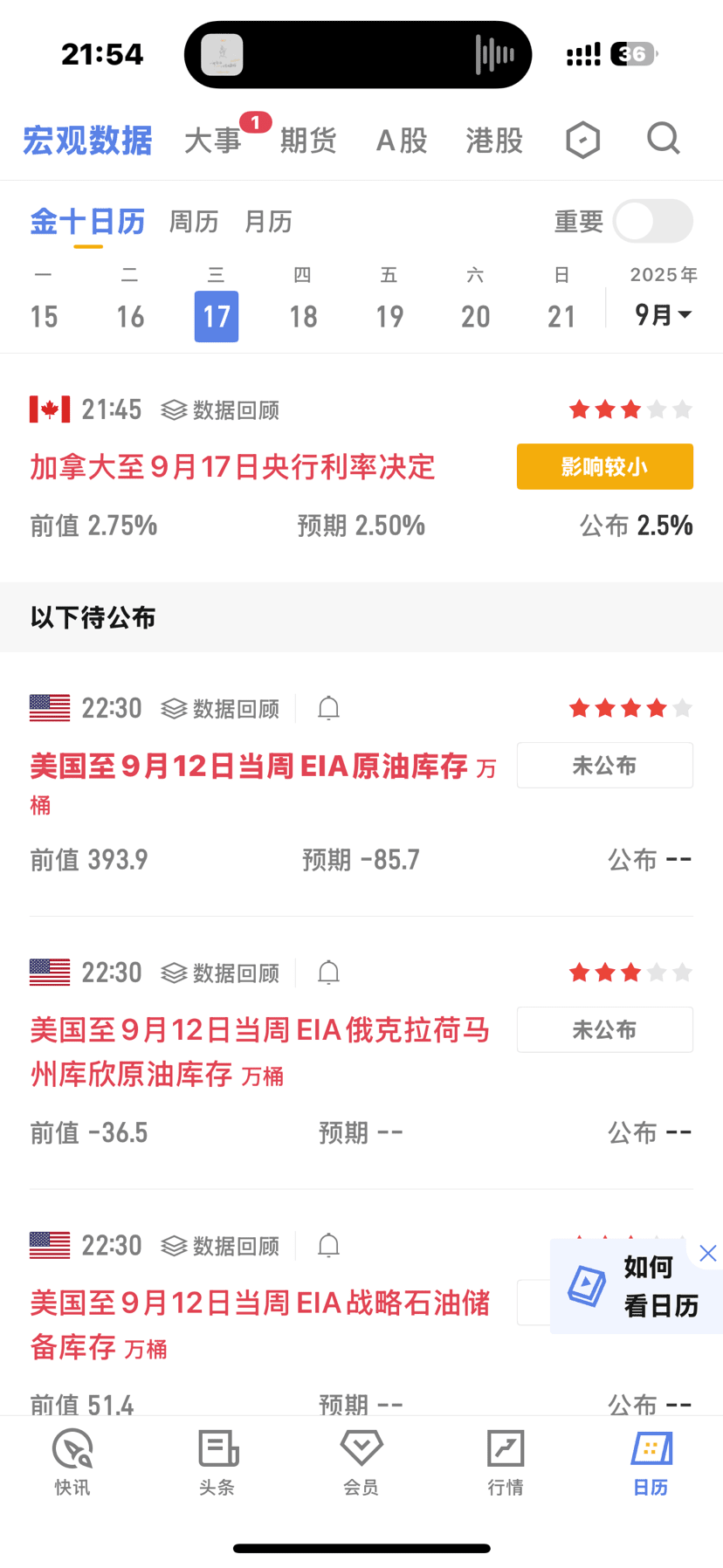Select date 18 in the week row
This screenshot has width=723, height=1568.
(303, 316)
